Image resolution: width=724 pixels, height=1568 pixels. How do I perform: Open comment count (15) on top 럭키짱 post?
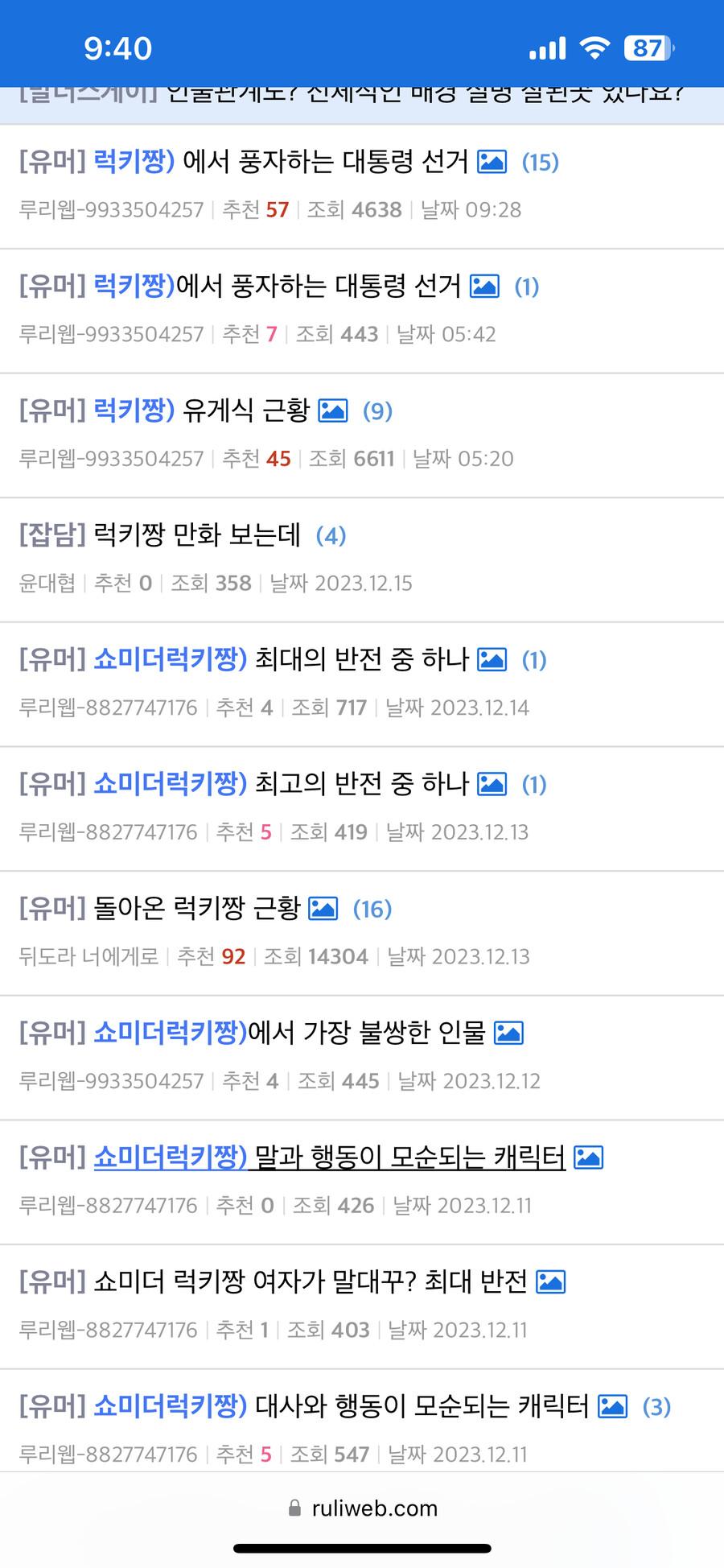[540, 162]
